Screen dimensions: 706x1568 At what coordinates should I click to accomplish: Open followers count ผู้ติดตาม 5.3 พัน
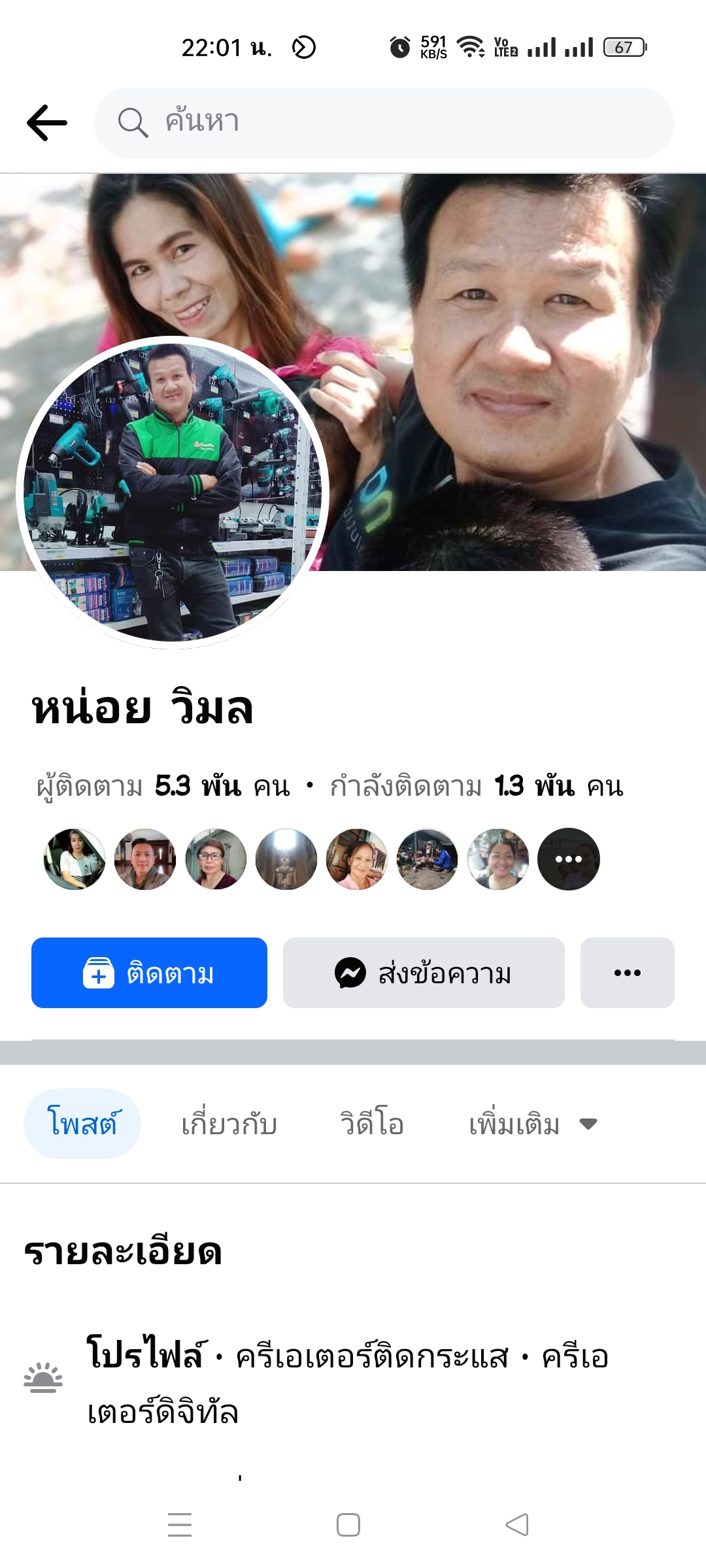(163, 786)
